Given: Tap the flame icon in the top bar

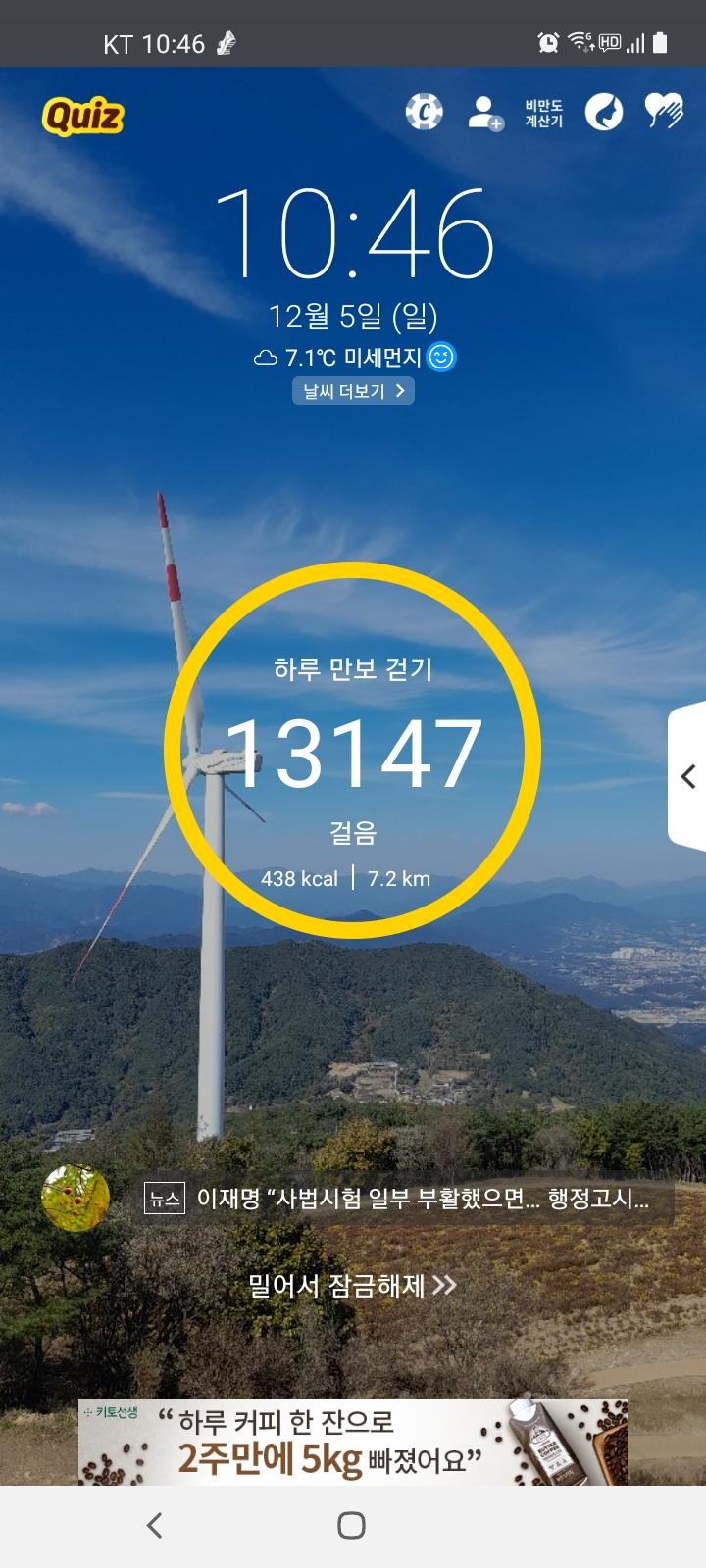Looking at the screenshot, I should point(604,113).
